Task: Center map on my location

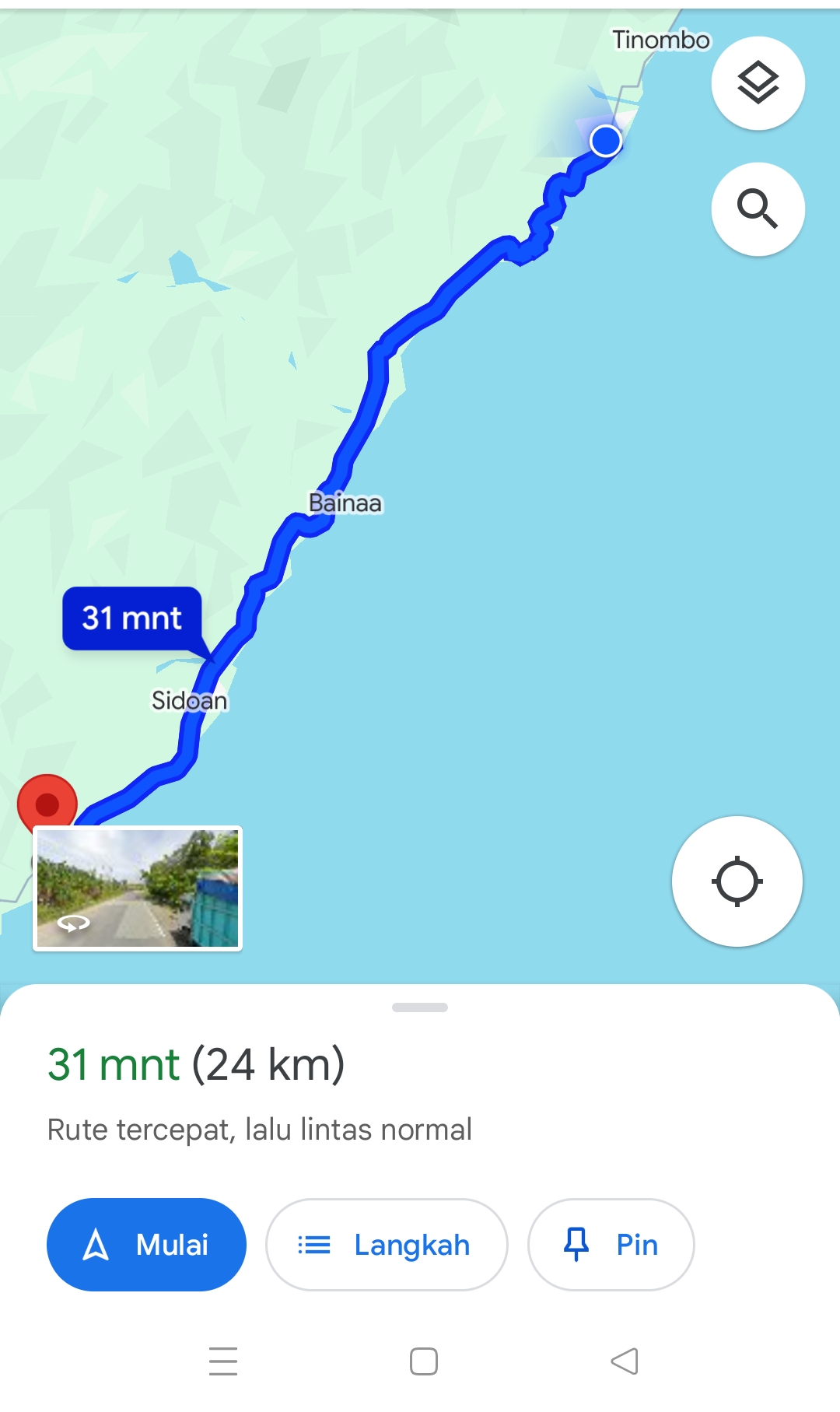Action: [x=737, y=881]
